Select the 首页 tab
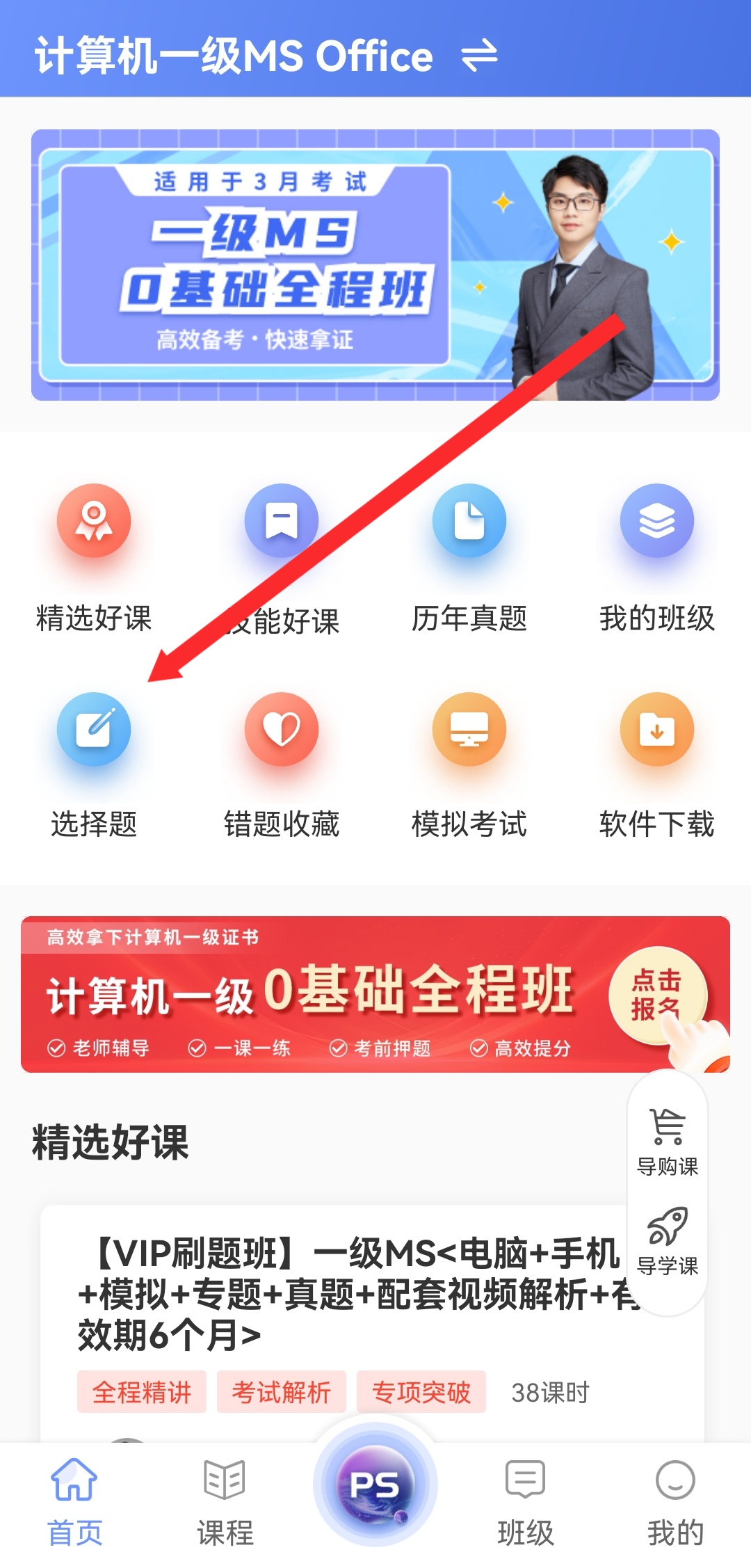The height and width of the screenshot is (1568, 751). (x=74, y=1501)
